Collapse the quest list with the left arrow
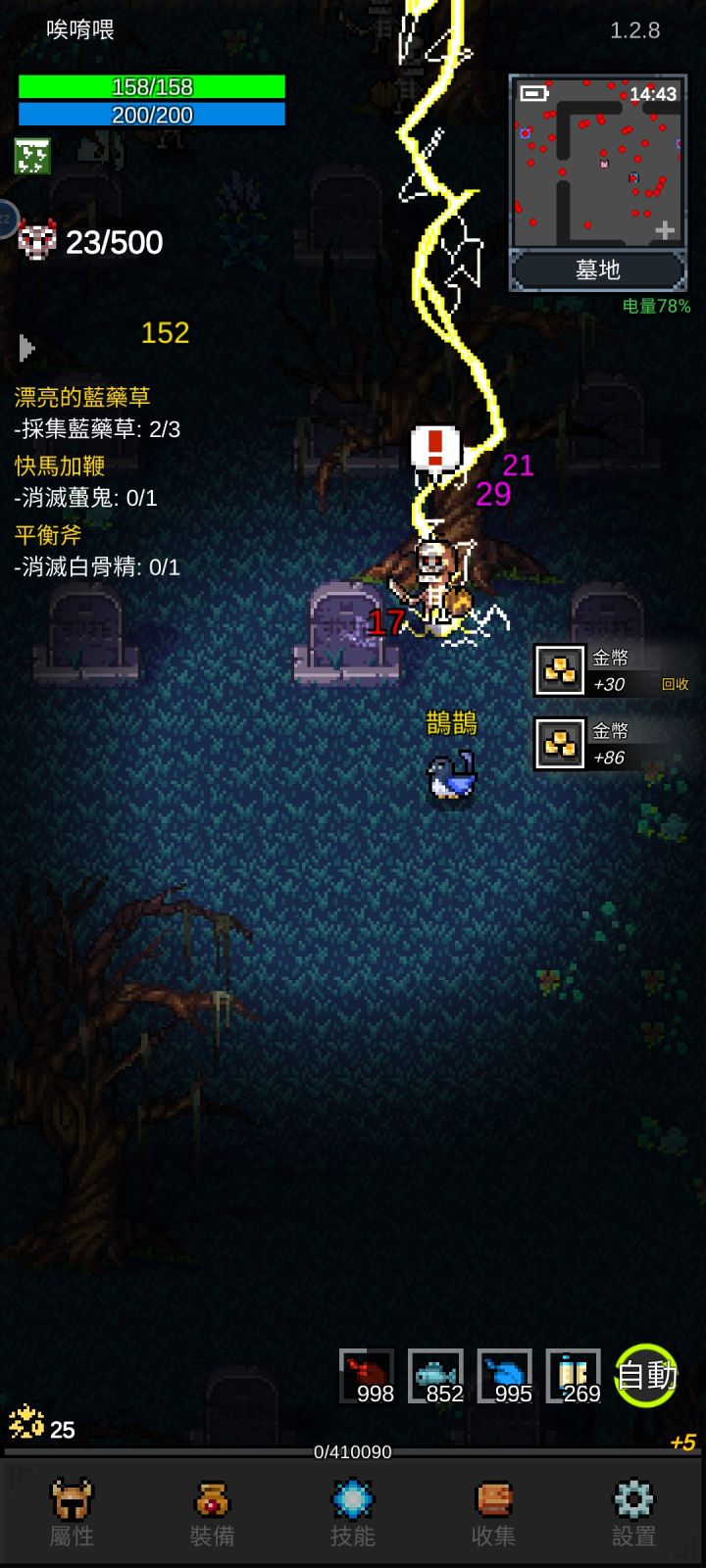The image size is (706, 1568). coord(26,347)
